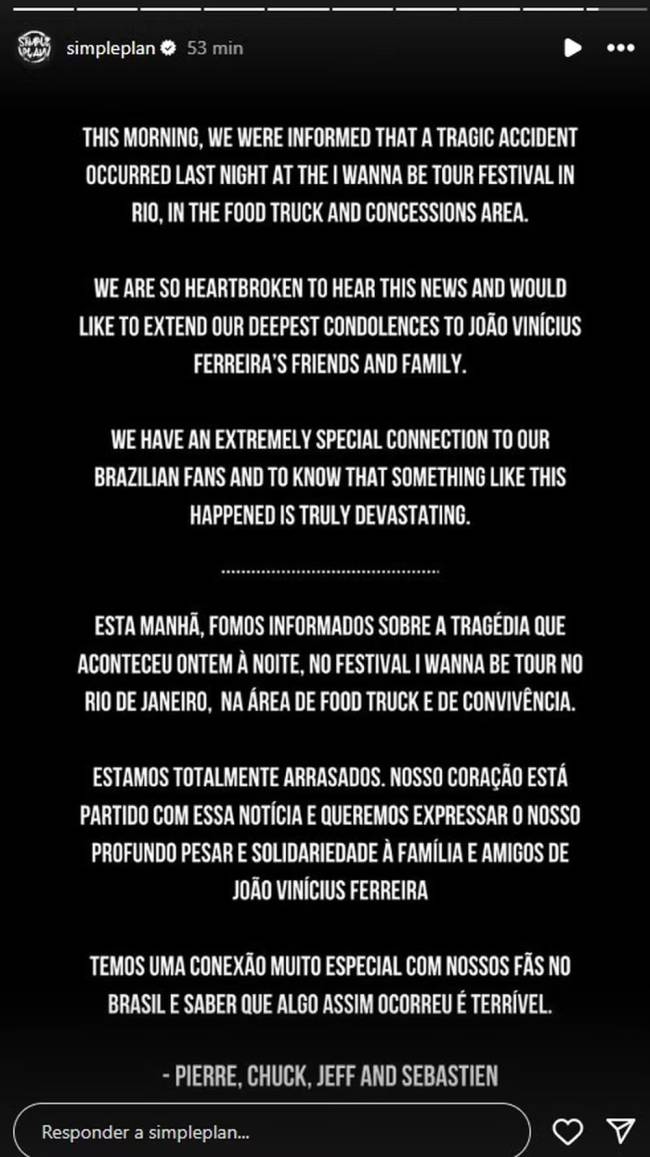Open simpleplan profile picture
Screen dimensions: 650x1157
point(34,48)
